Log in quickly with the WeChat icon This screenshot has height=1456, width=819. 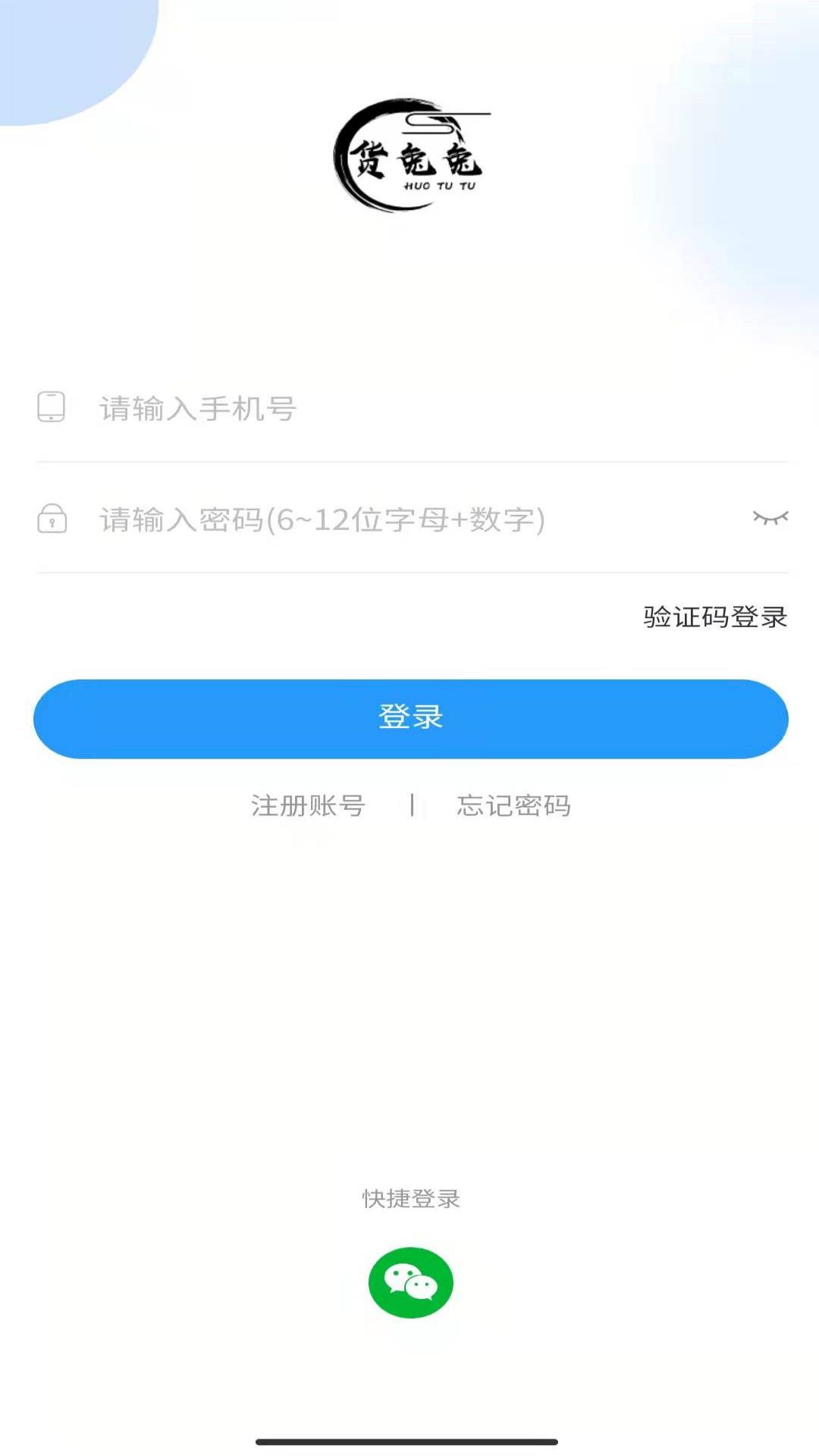click(410, 1282)
